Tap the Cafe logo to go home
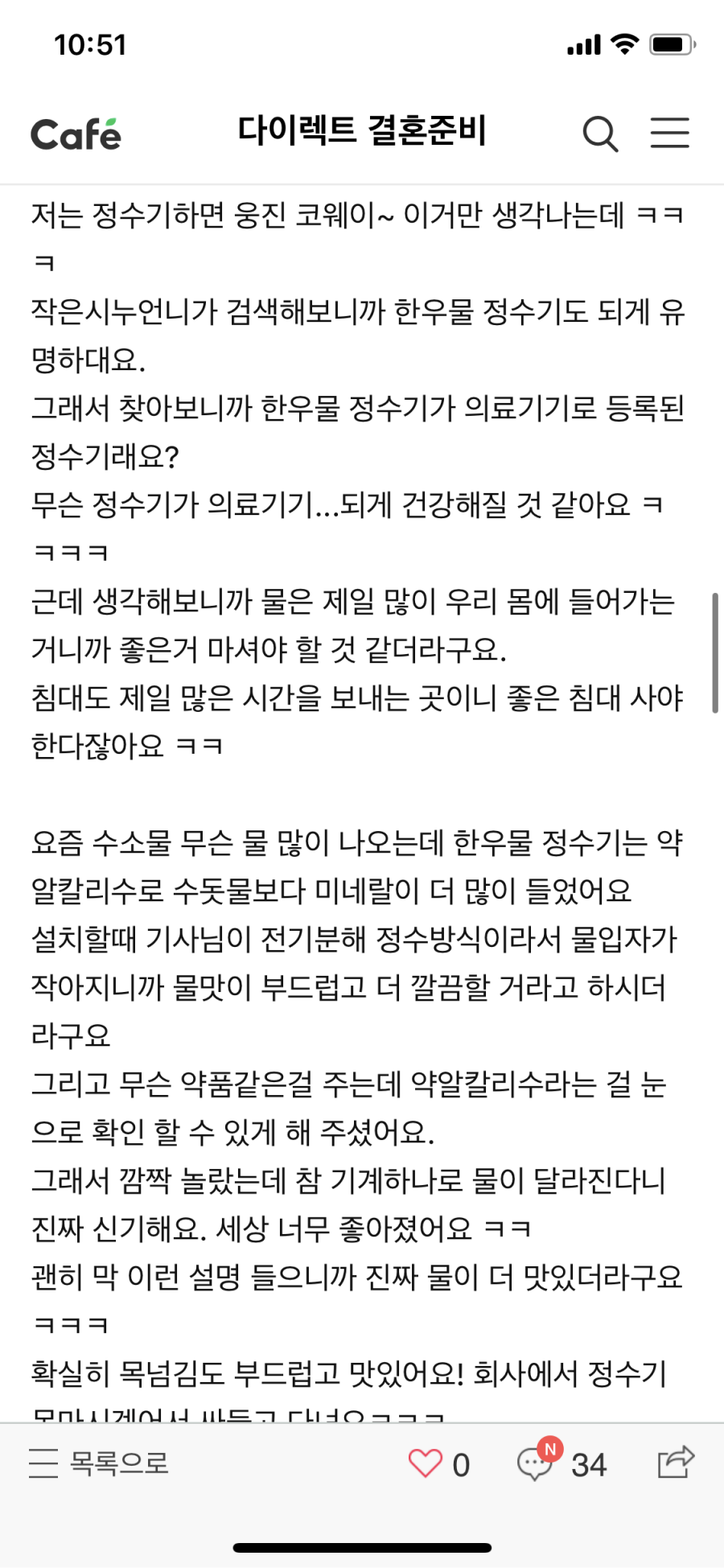This screenshot has width=724, height=1568. (x=76, y=134)
